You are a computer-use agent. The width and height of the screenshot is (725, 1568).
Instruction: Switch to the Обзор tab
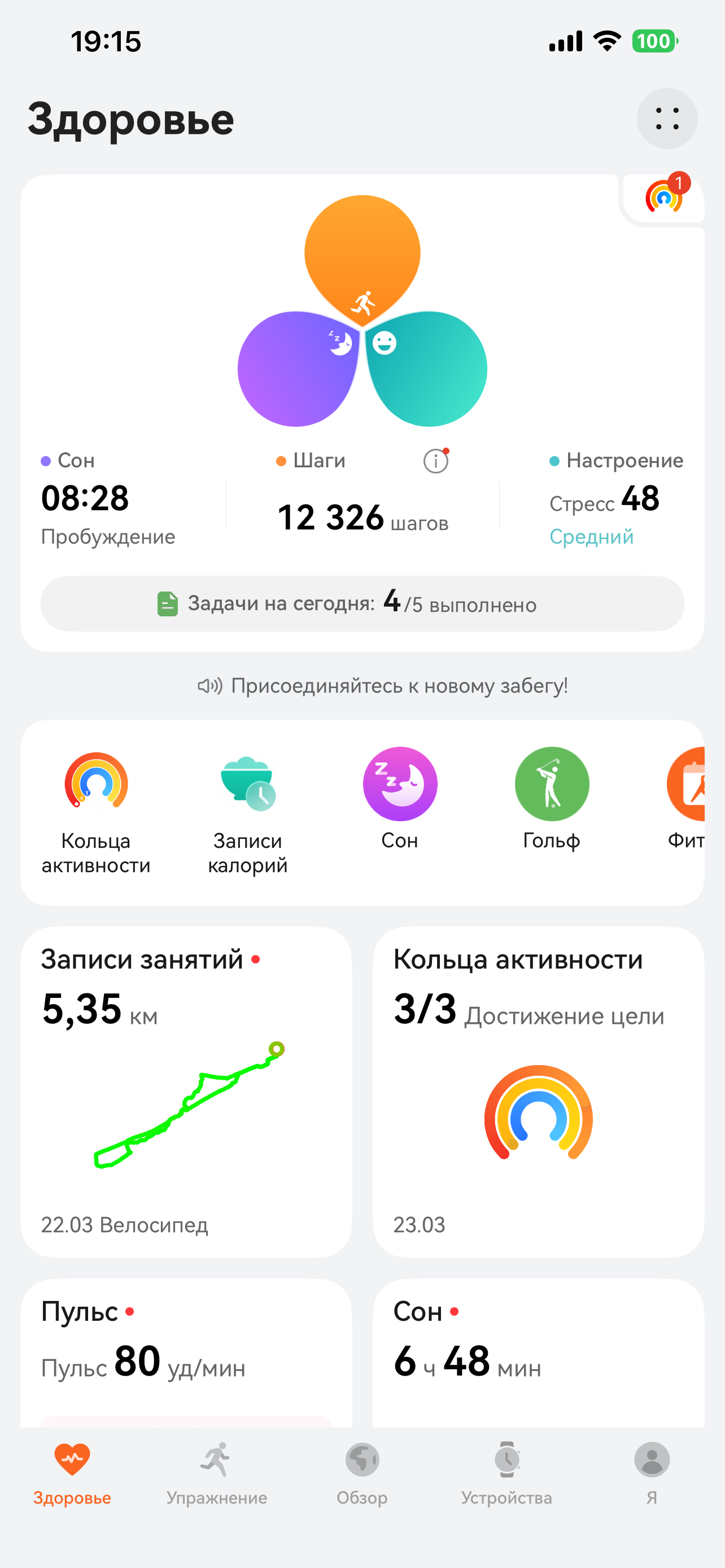pyautogui.click(x=362, y=1470)
